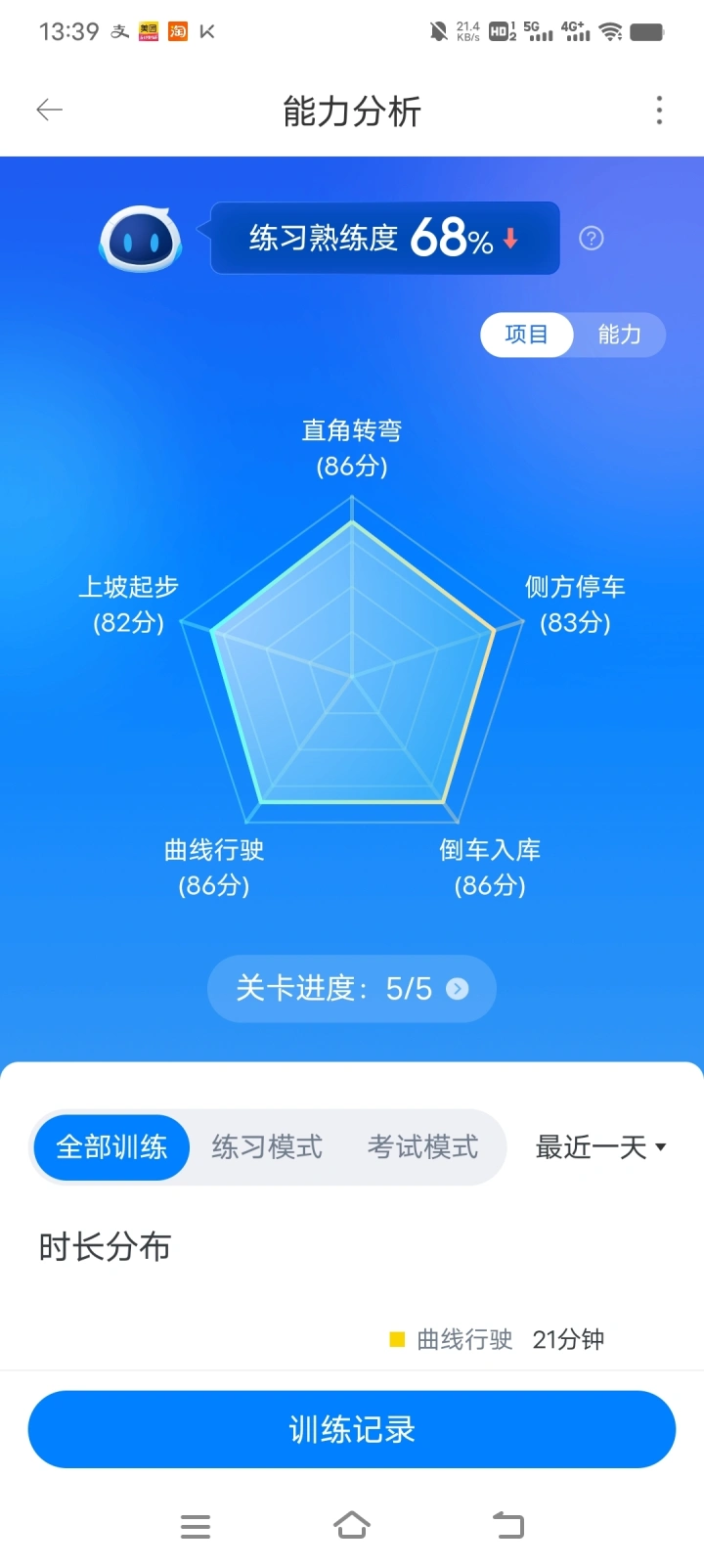This screenshot has height=1568, width=704.
Task: Expand the 最近一天 time range dropdown
Action: [x=600, y=1146]
